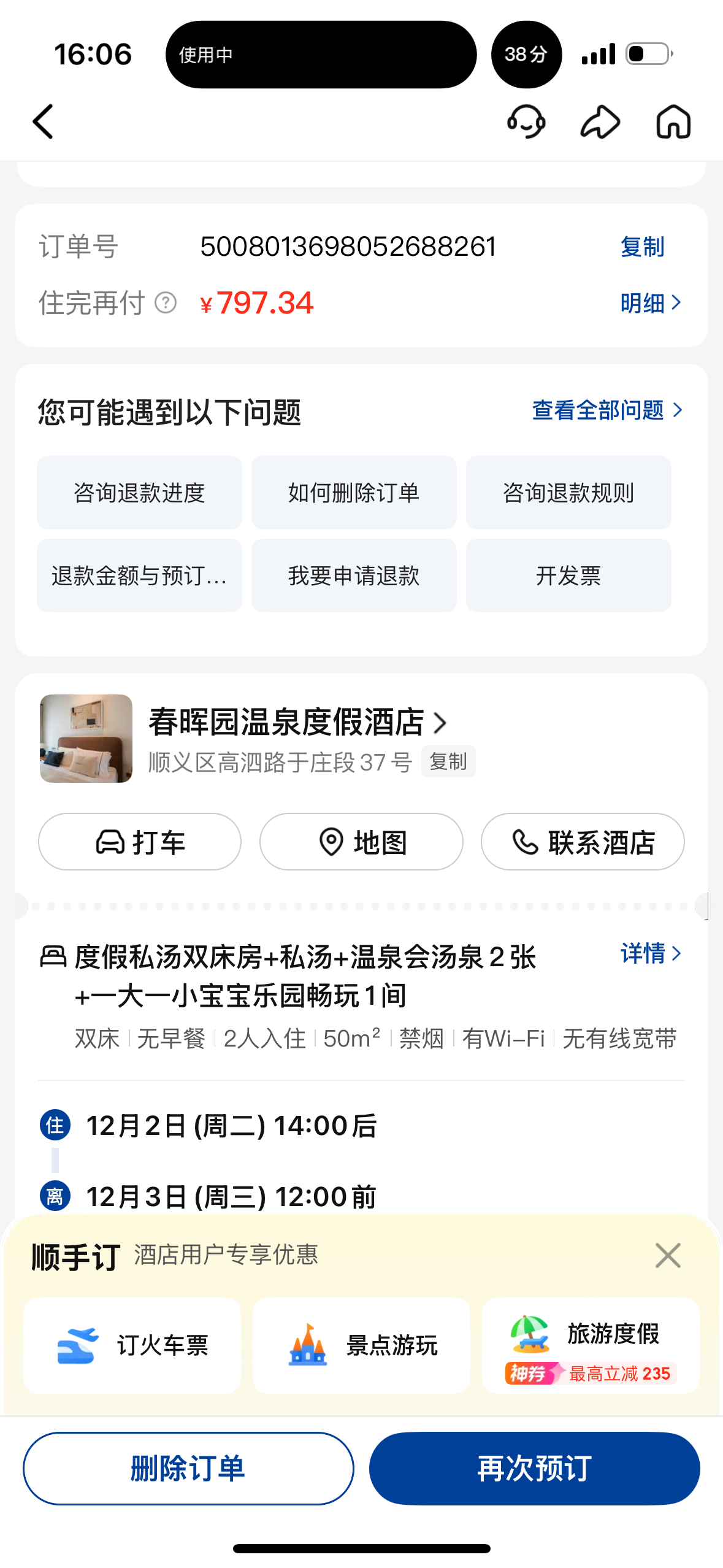Open the 明细 price breakdown
This screenshot has width=723, height=1568.
pyautogui.click(x=650, y=303)
